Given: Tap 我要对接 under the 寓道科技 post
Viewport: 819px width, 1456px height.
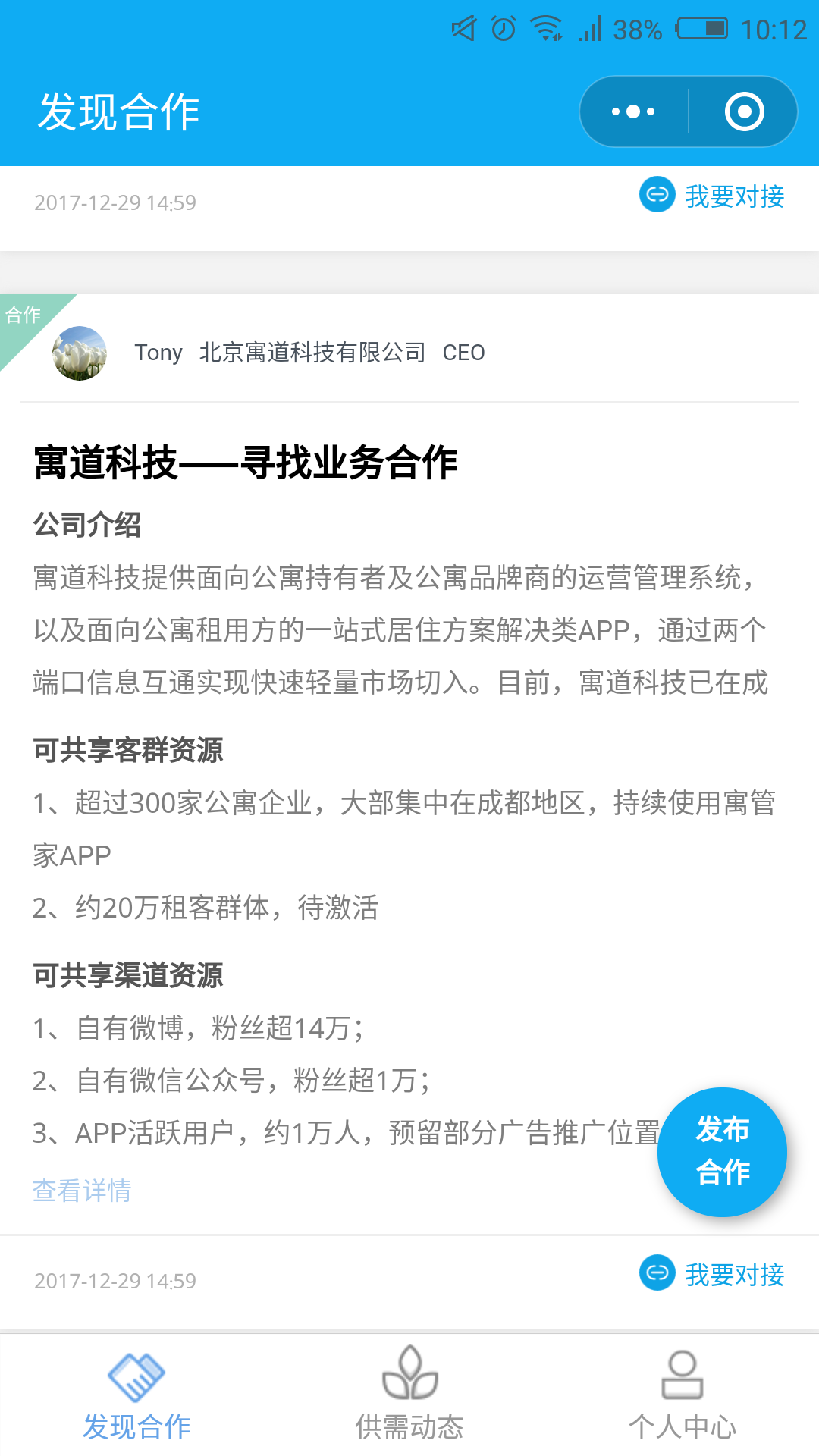Looking at the screenshot, I should [712, 1274].
